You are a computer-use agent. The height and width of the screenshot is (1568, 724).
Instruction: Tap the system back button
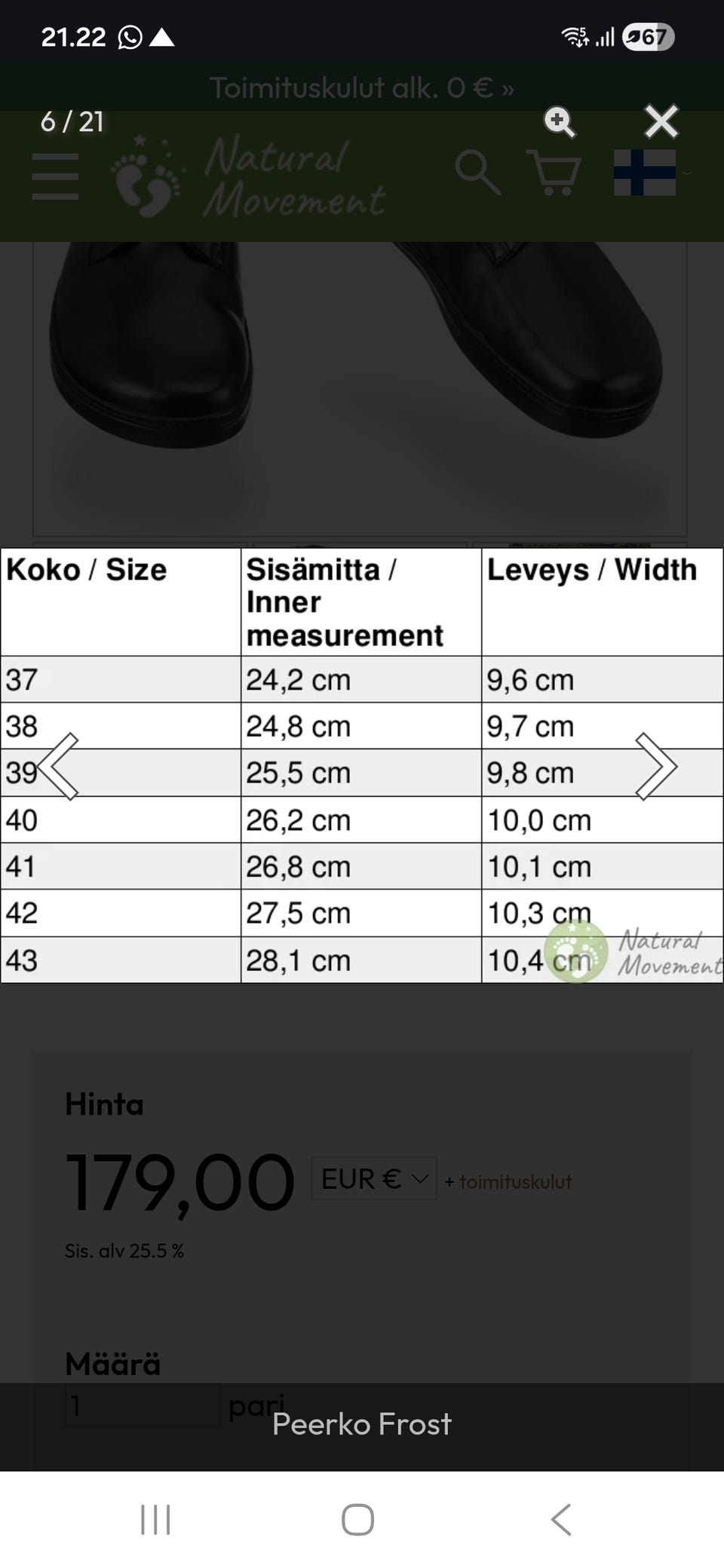point(561,1519)
